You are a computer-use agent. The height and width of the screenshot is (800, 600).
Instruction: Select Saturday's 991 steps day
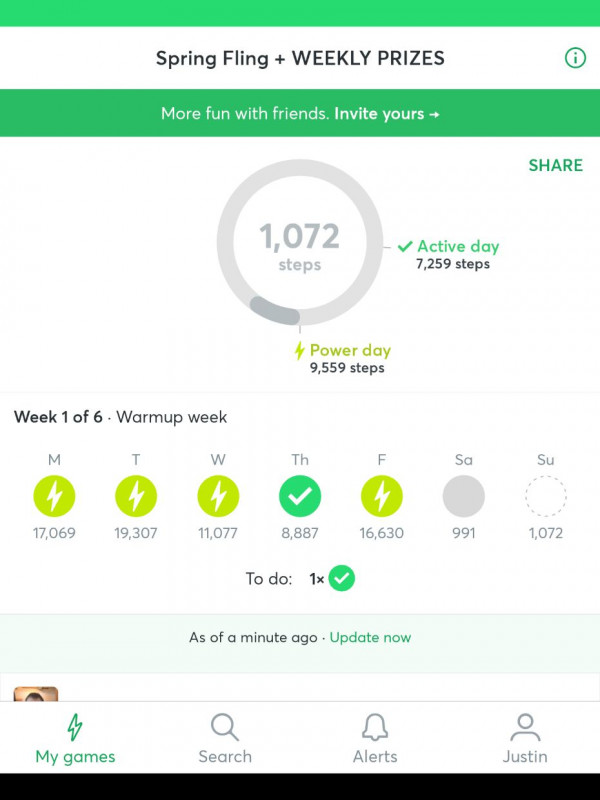click(x=464, y=496)
